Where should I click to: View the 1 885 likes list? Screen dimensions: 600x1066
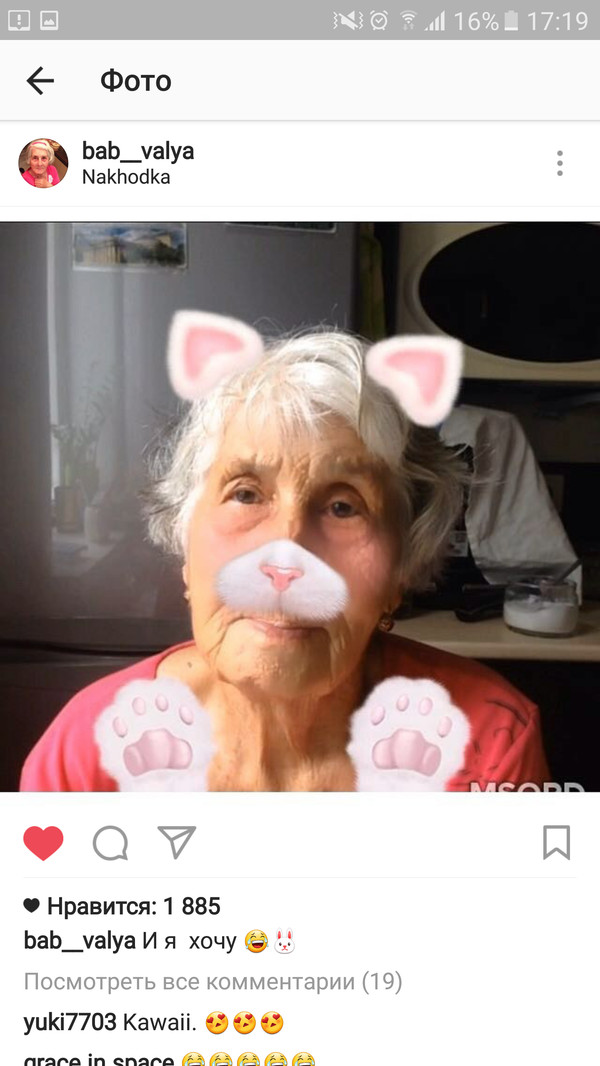point(133,906)
